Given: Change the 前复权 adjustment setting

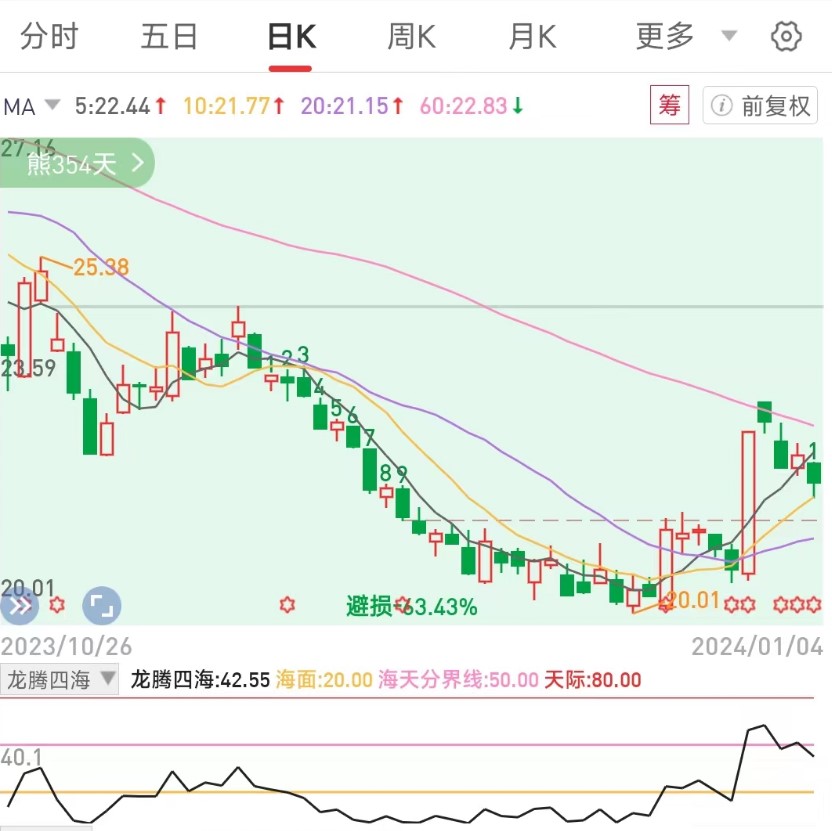Looking at the screenshot, I should pyautogui.click(x=762, y=105).
